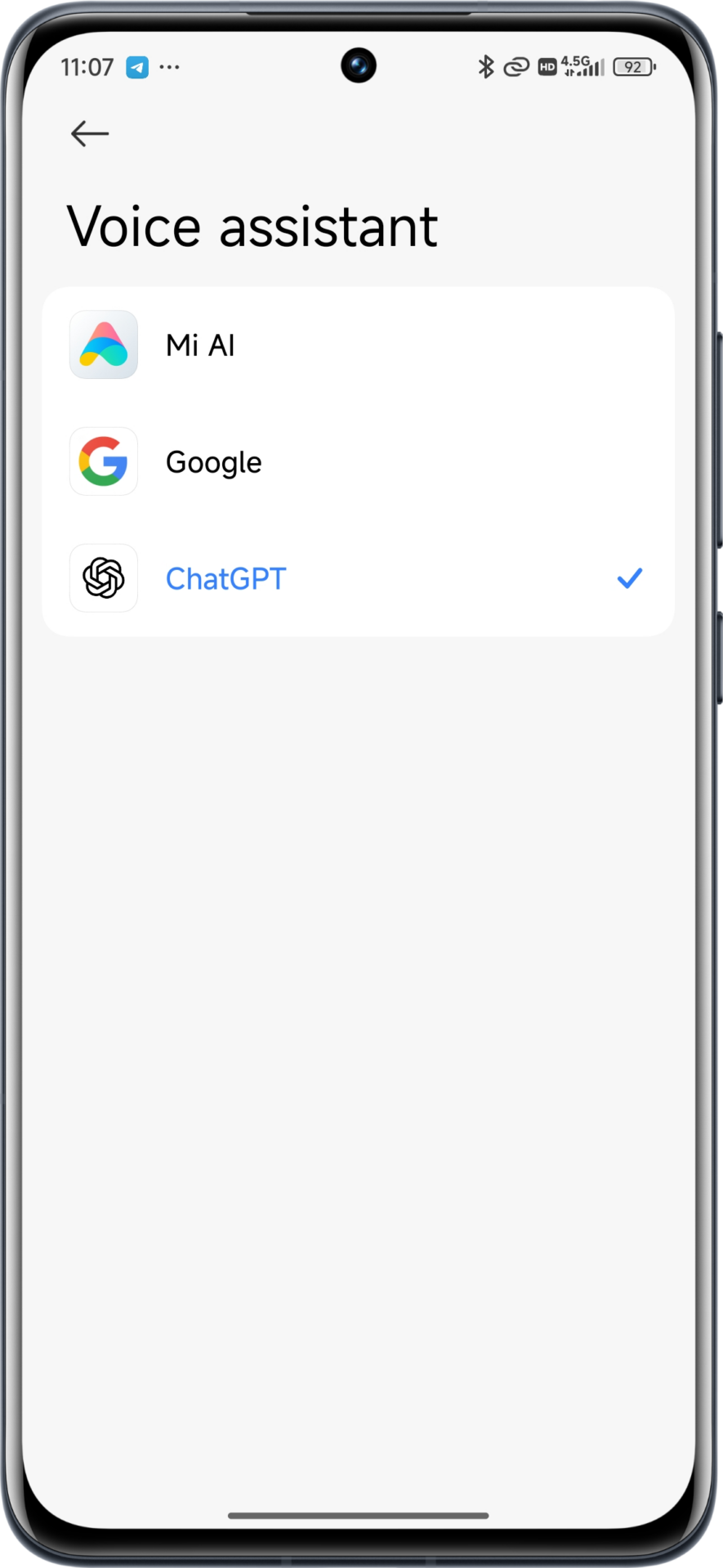Go back using the top arrow
This screenshot has height=1568, width=723.
pyautogui.click(x=90, y=133)
